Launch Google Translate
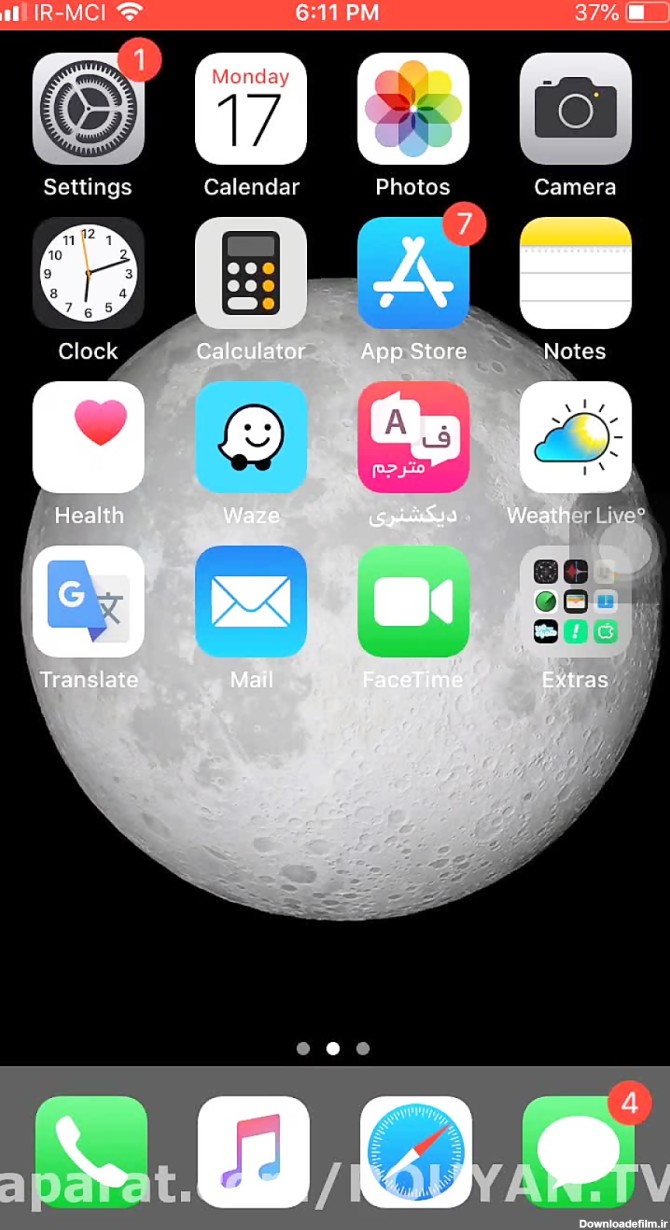 coord(88,601)
